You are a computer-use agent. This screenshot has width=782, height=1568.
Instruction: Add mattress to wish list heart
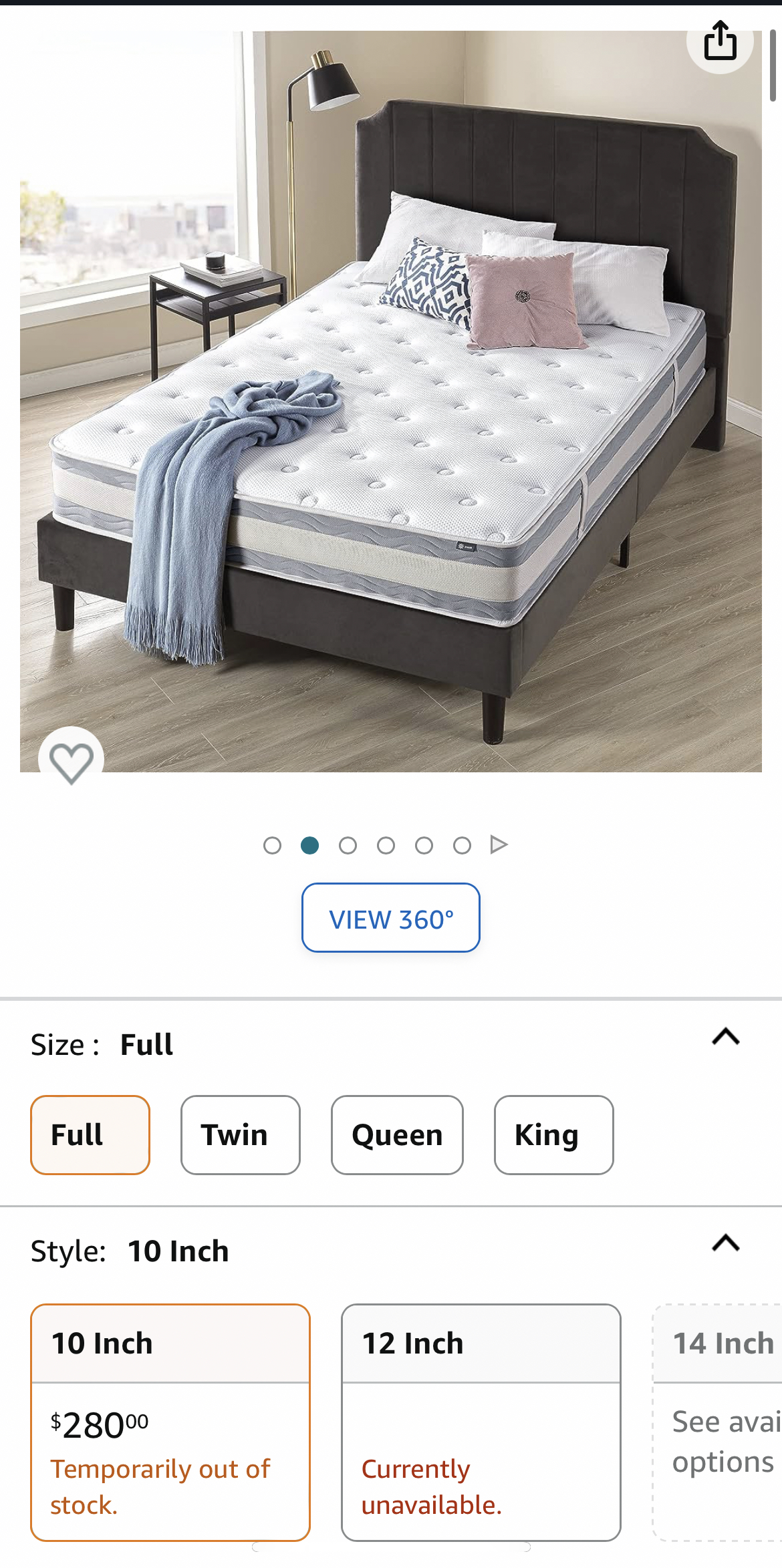coord(72,761)
